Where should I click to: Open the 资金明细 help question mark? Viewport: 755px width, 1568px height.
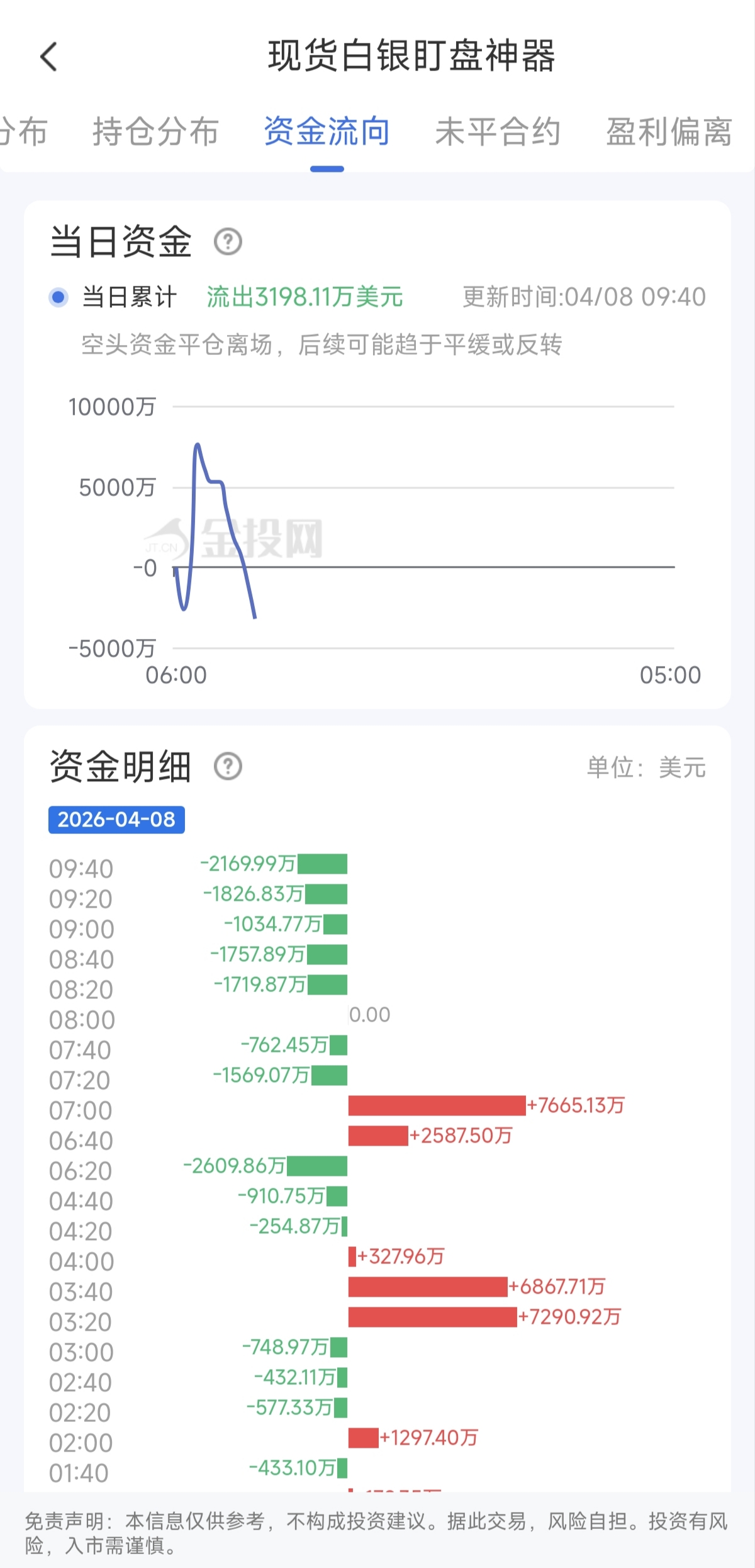point(230,767)
